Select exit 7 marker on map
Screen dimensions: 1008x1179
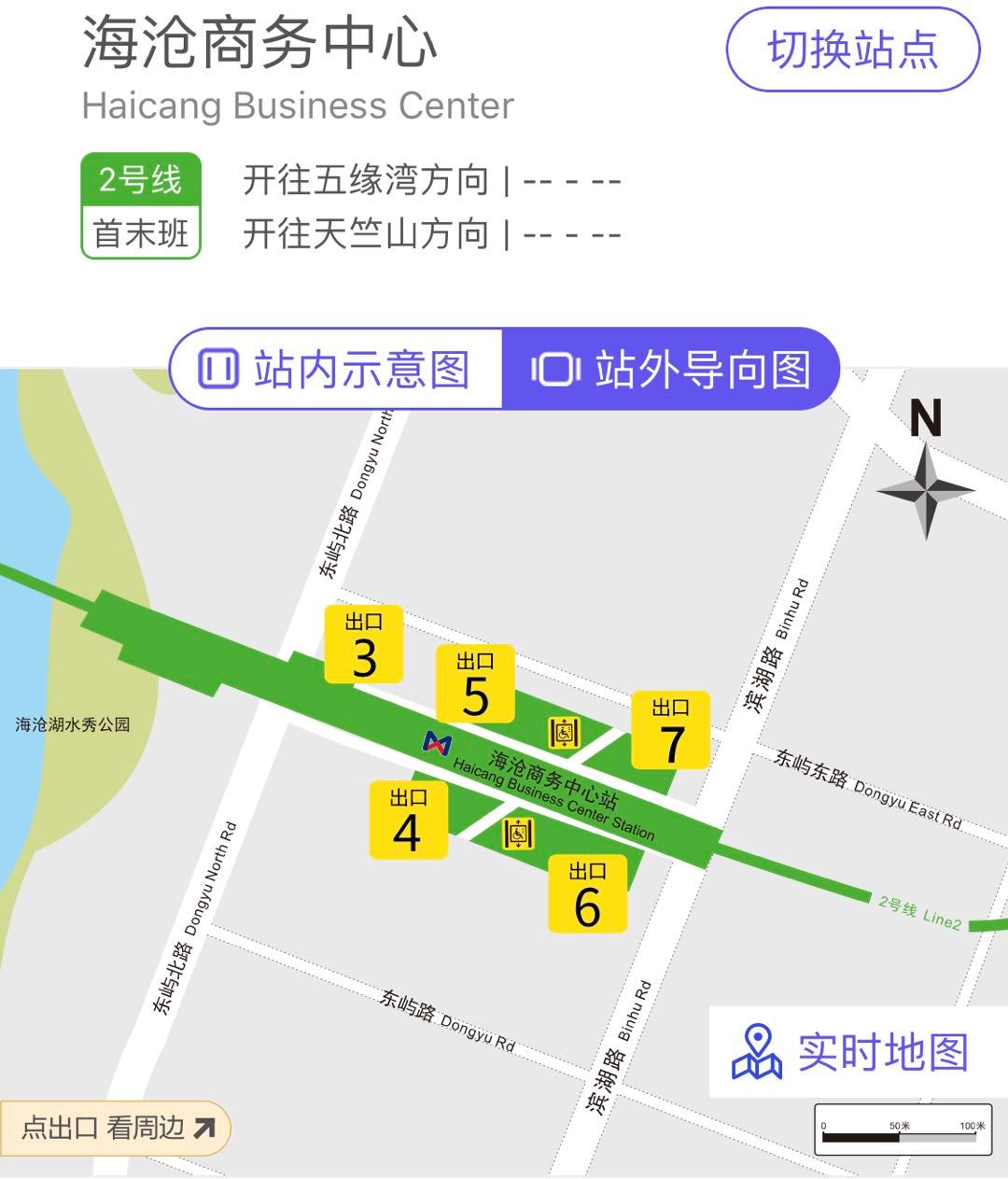tap(670, 730)
